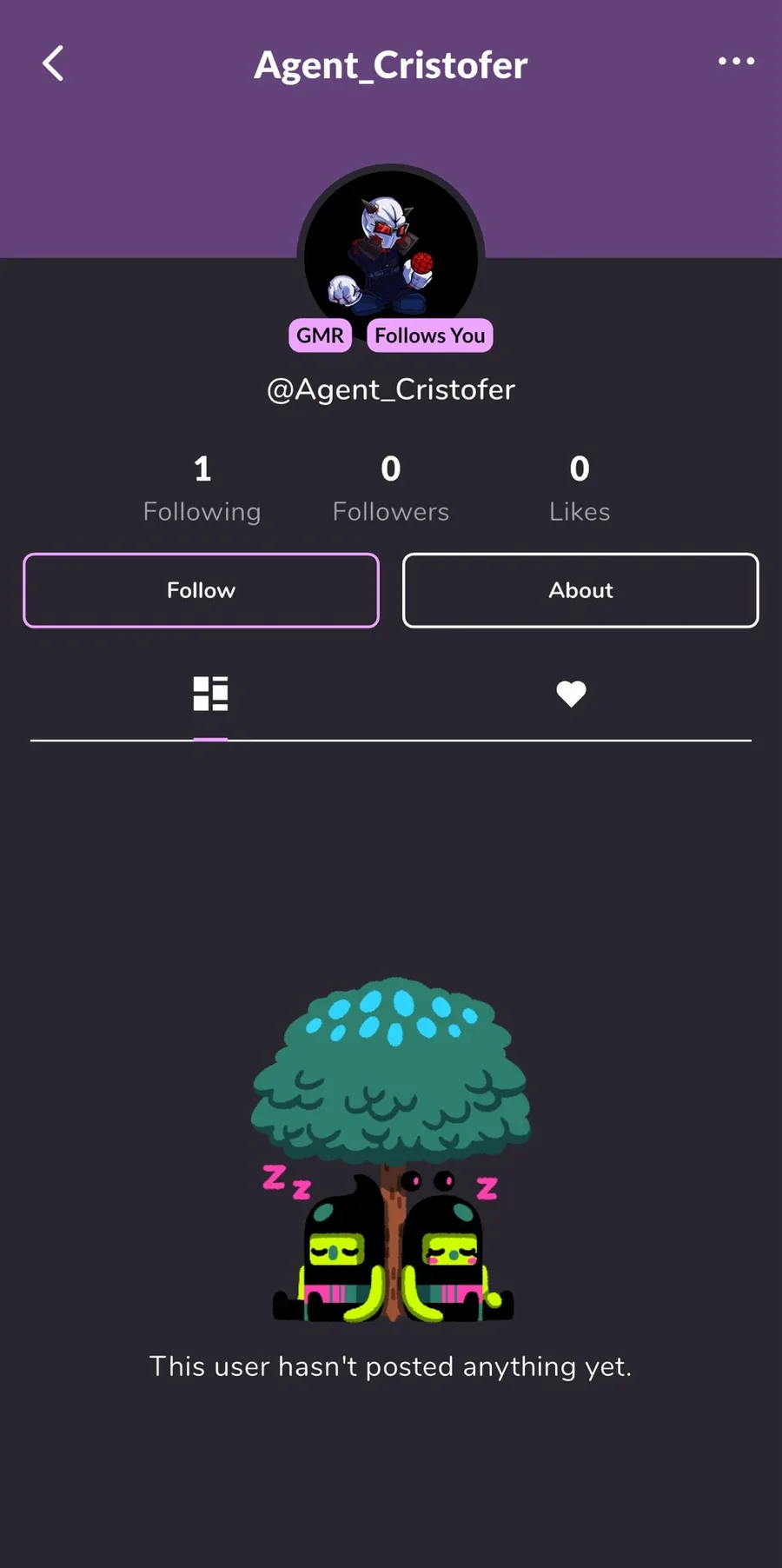This screenshot has width=782, height=1568.
Task: Follow Agent_Cristofer
Action: (x=201, y=590)
